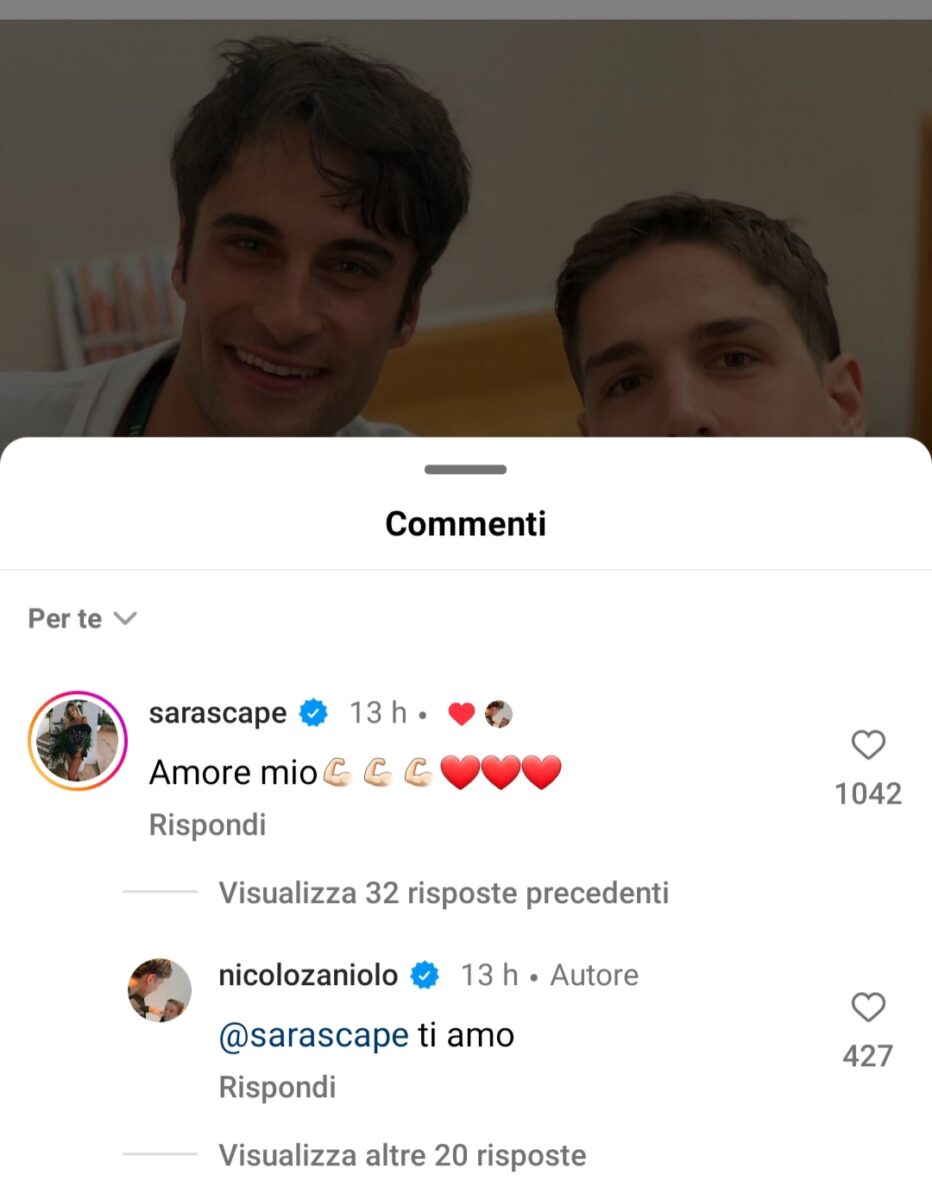Expand the 32 previous replies
This screenshot has height=1200, width=932.
click(x=443, y=892)
